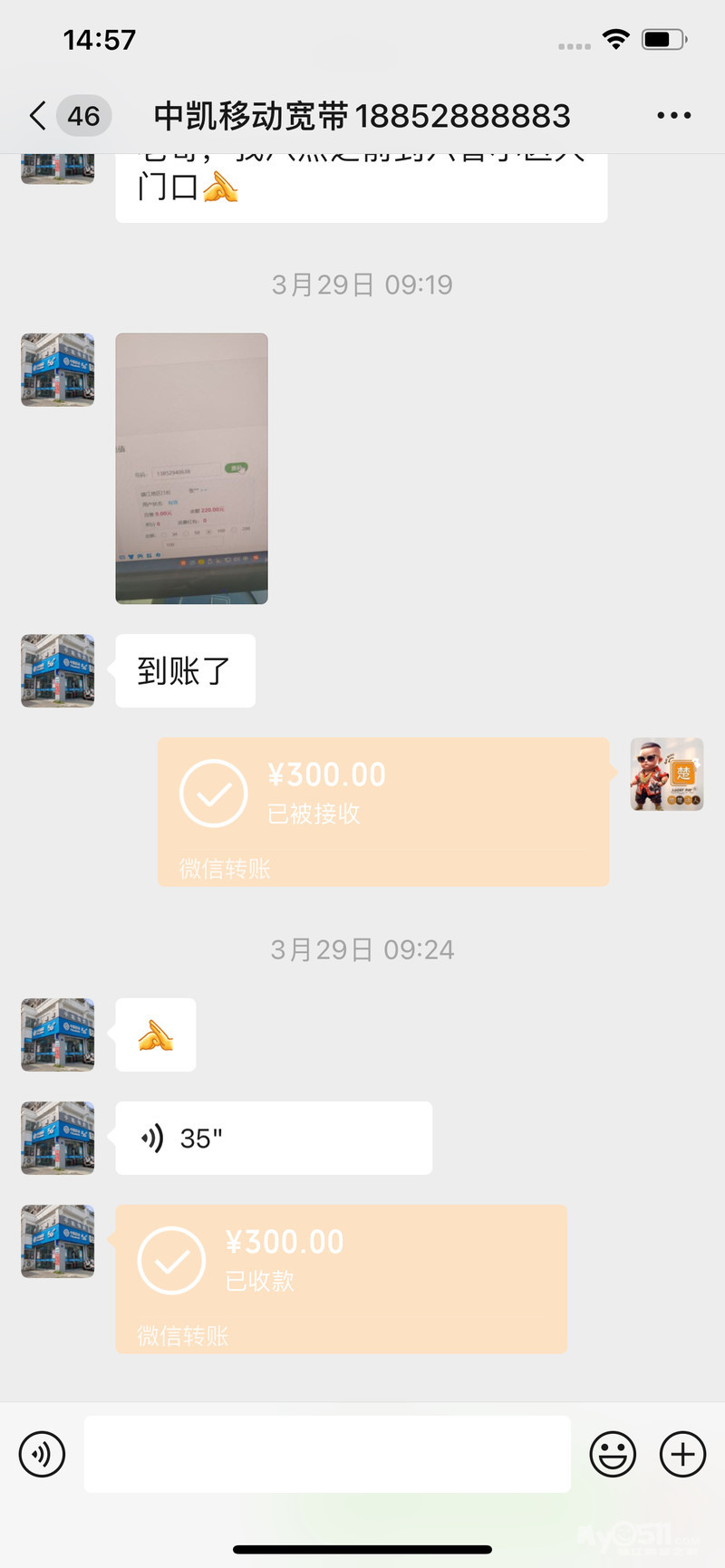Image resolution: width=725 pixels, height=1568 pixels.
Task: Switch to voice input mode
Action: (x=42, y=1454)
